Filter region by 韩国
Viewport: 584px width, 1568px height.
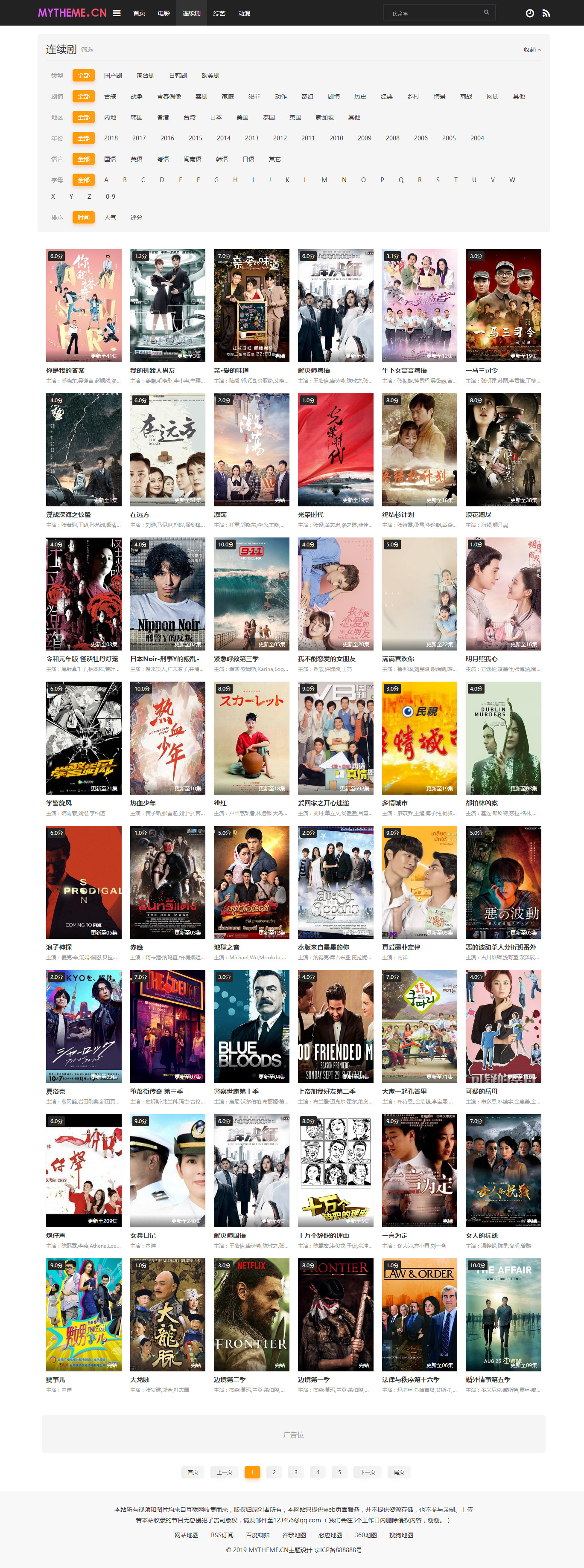[137, 117]
